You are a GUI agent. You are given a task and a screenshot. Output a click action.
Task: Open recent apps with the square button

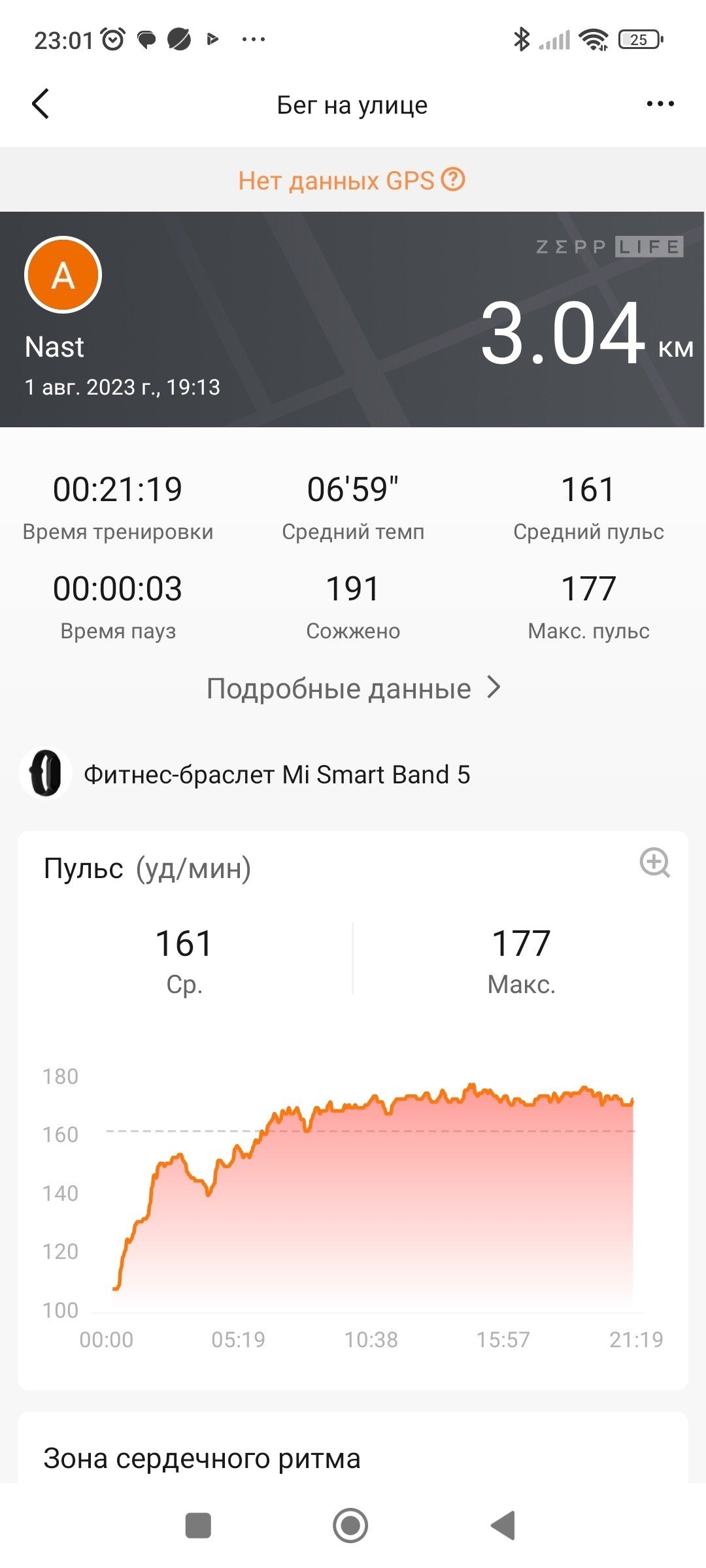[198, 1526]
